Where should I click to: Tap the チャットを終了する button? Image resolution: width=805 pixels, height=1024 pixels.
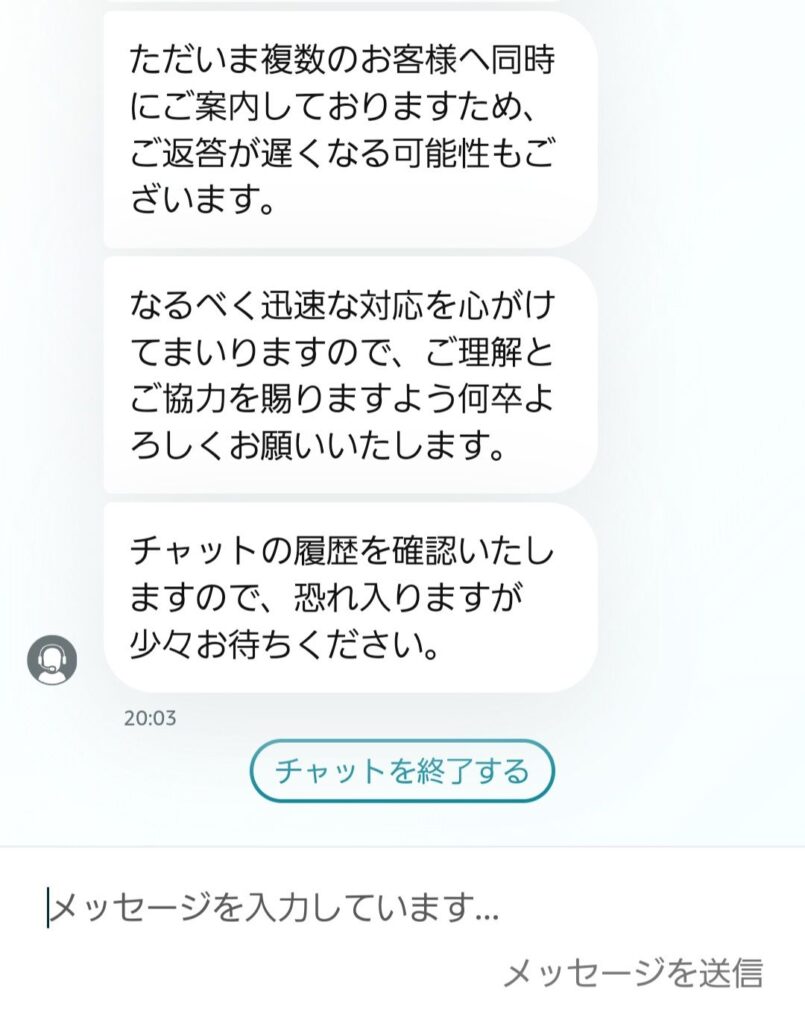point(401,771)
